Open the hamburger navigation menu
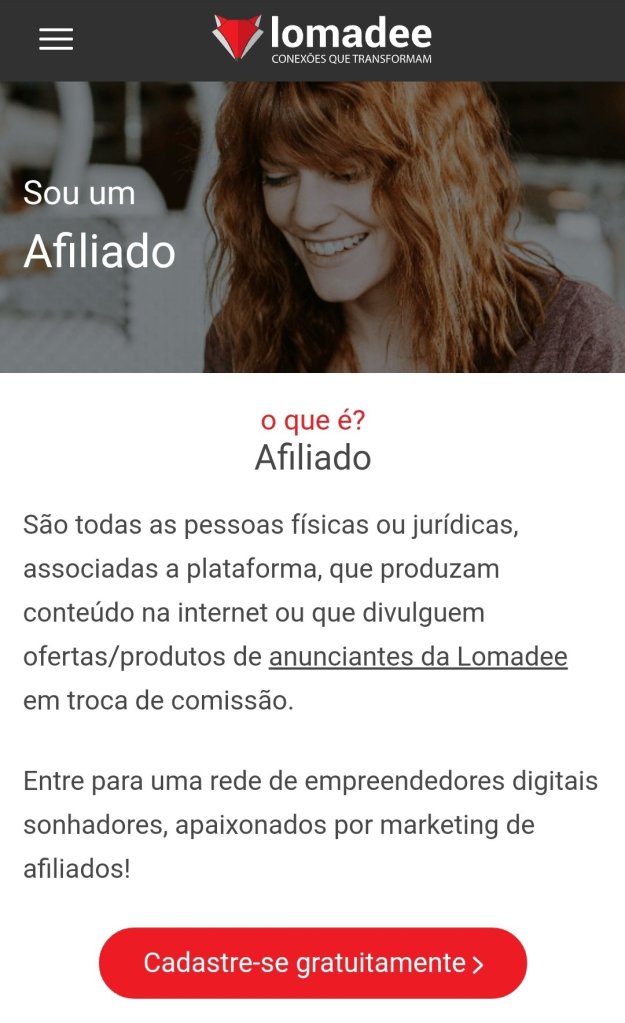Image resolution: width=625 pixels, height=1023 pixels. [x=56, y=39]
